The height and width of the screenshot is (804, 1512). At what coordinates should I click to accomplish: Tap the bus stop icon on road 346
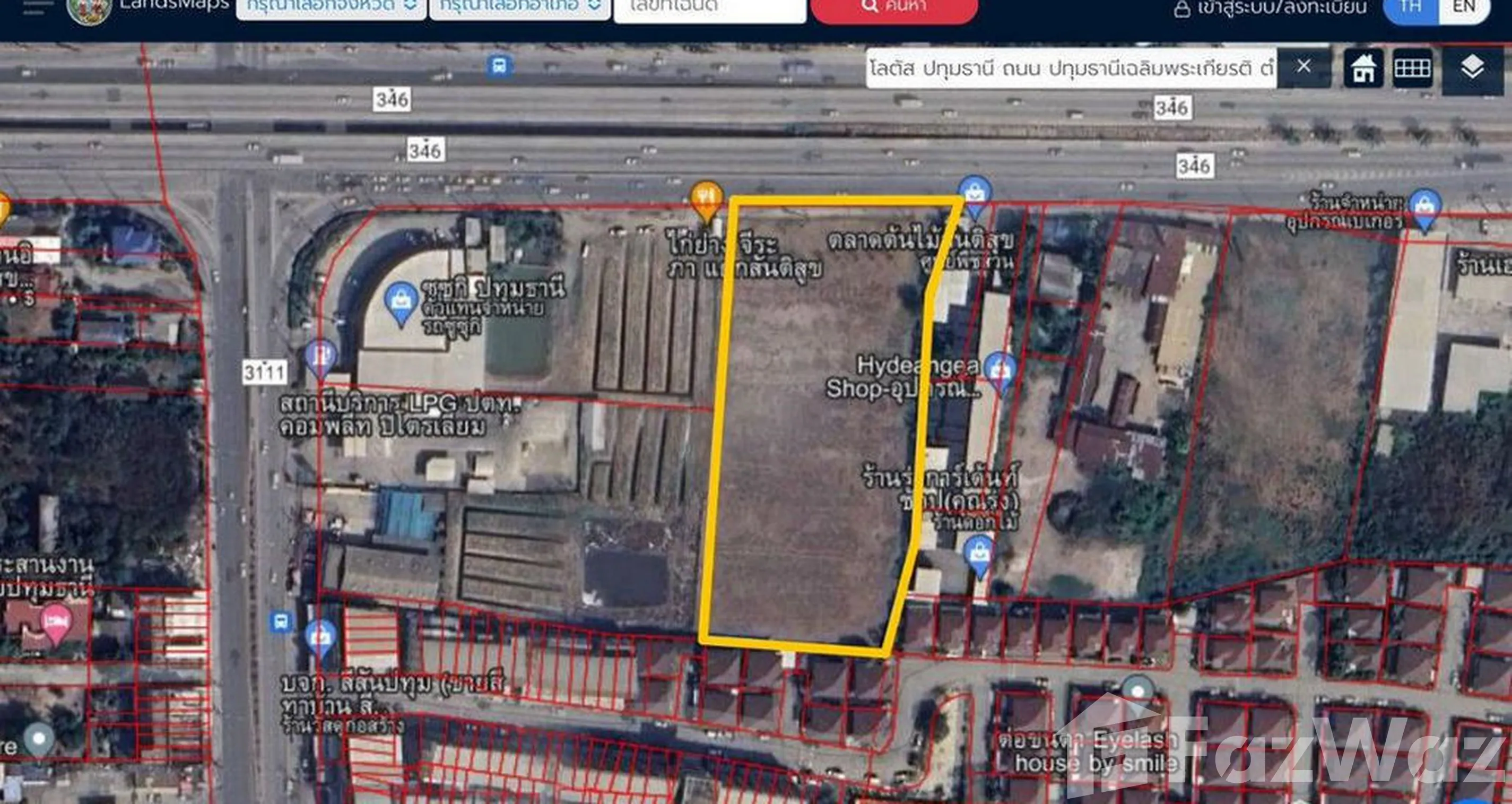tap(500, 65)
